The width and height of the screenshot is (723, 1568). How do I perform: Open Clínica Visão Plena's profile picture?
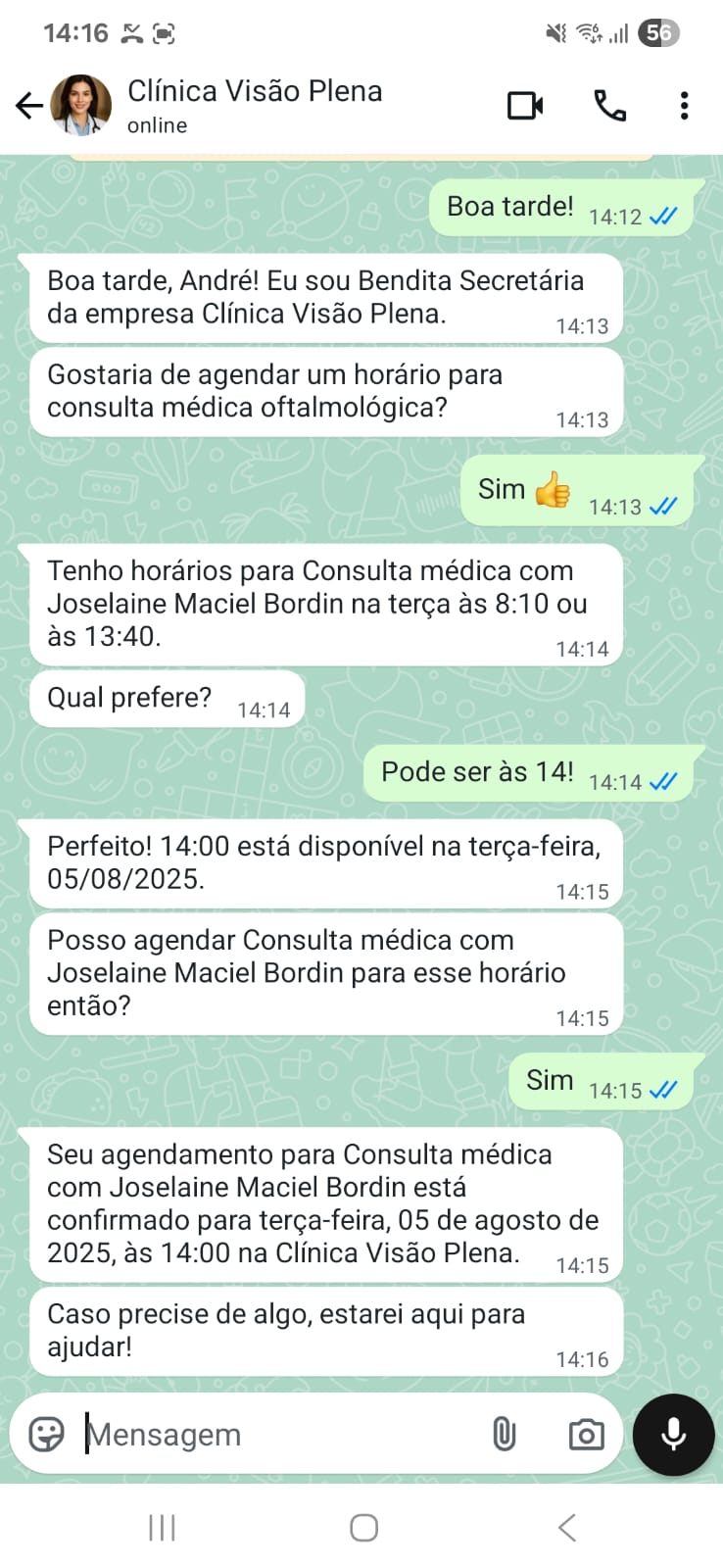[x=81, y=105]
